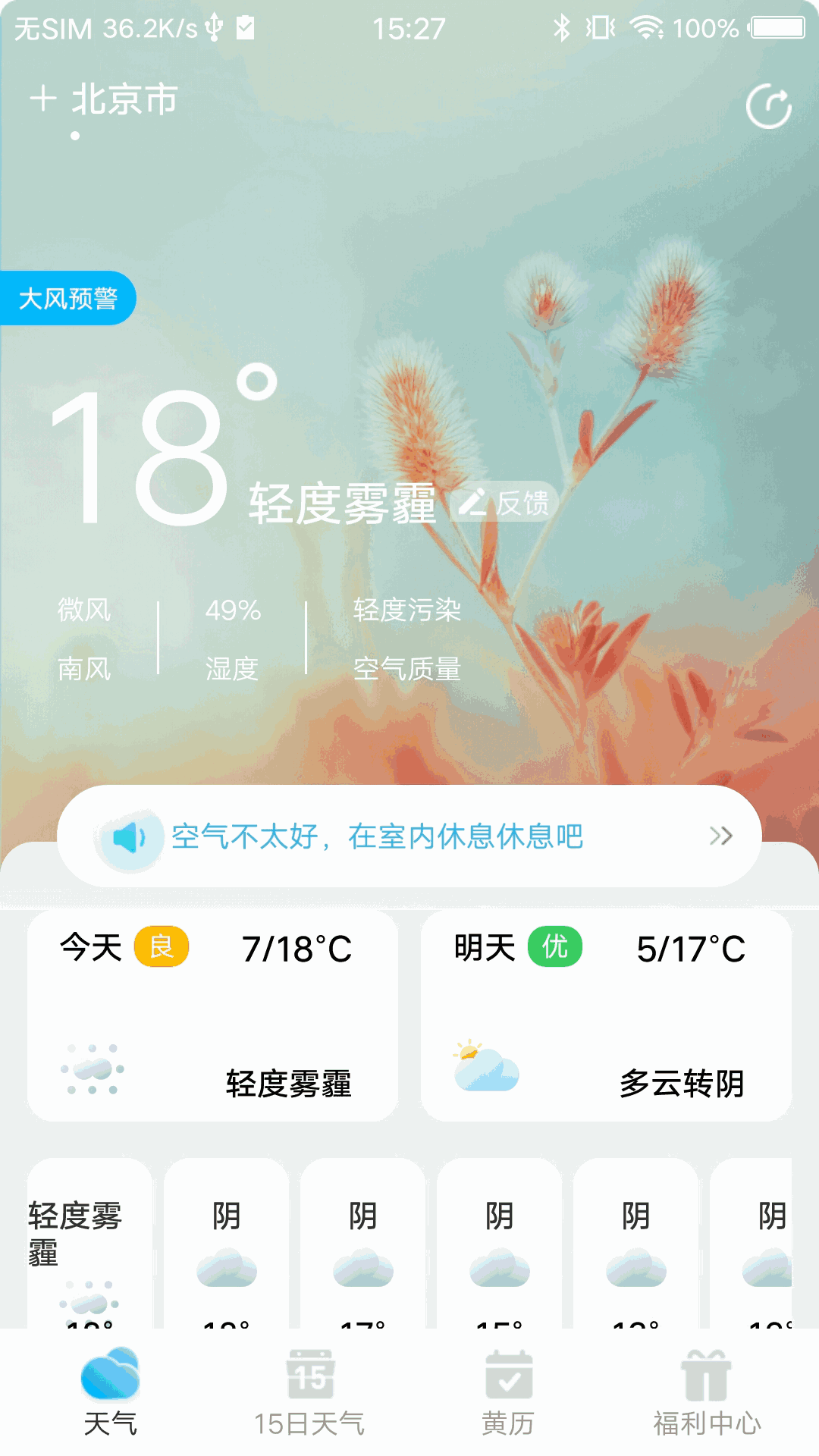Image resolution: width=819 pixels, height=1456 pixels.
Task: Open air quality 轻度污染 details
Action: point(406,639)
